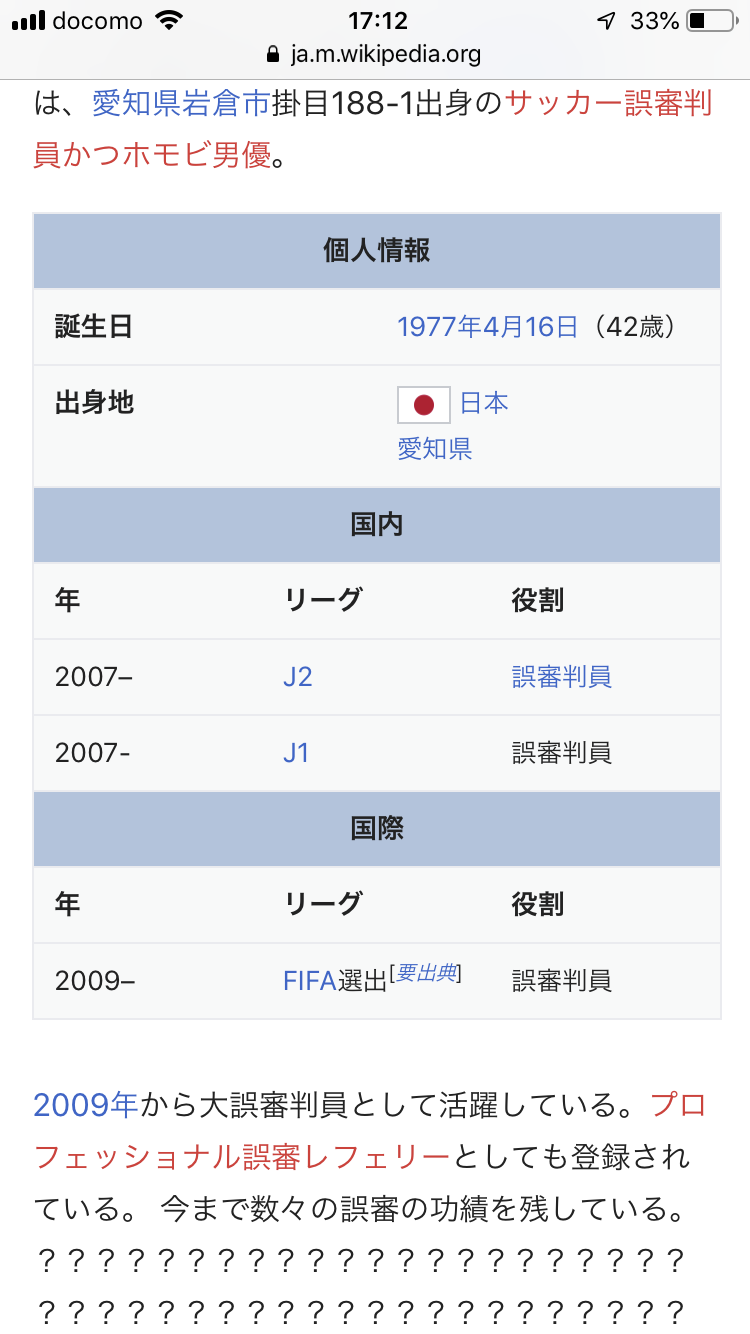Screen dimensions: 750x1334
Task: Tap the 要出典 citation-needed tag
Action: pos(425,974)
